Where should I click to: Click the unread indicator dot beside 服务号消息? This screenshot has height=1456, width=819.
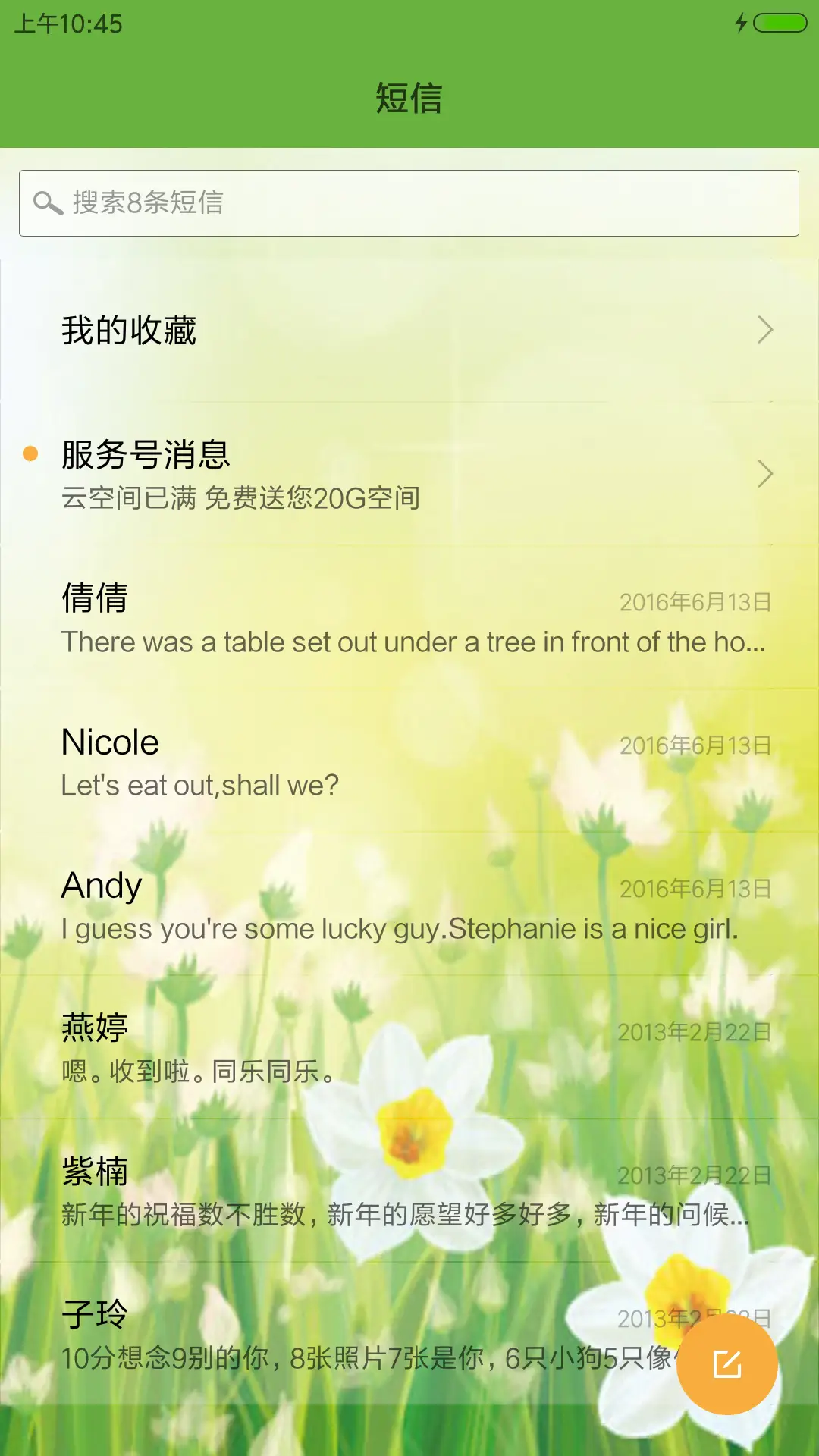click(29, 453)
